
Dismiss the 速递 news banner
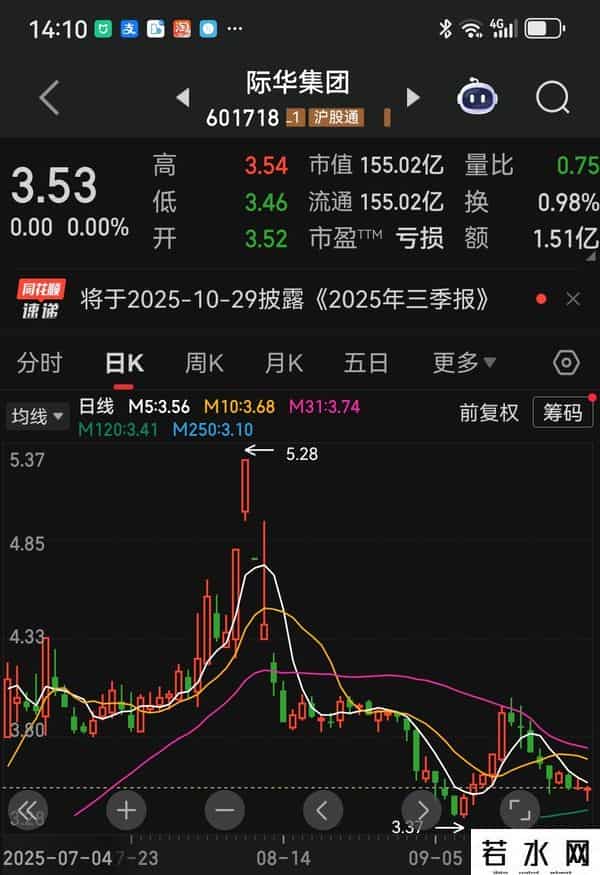(x=573, y=299)
